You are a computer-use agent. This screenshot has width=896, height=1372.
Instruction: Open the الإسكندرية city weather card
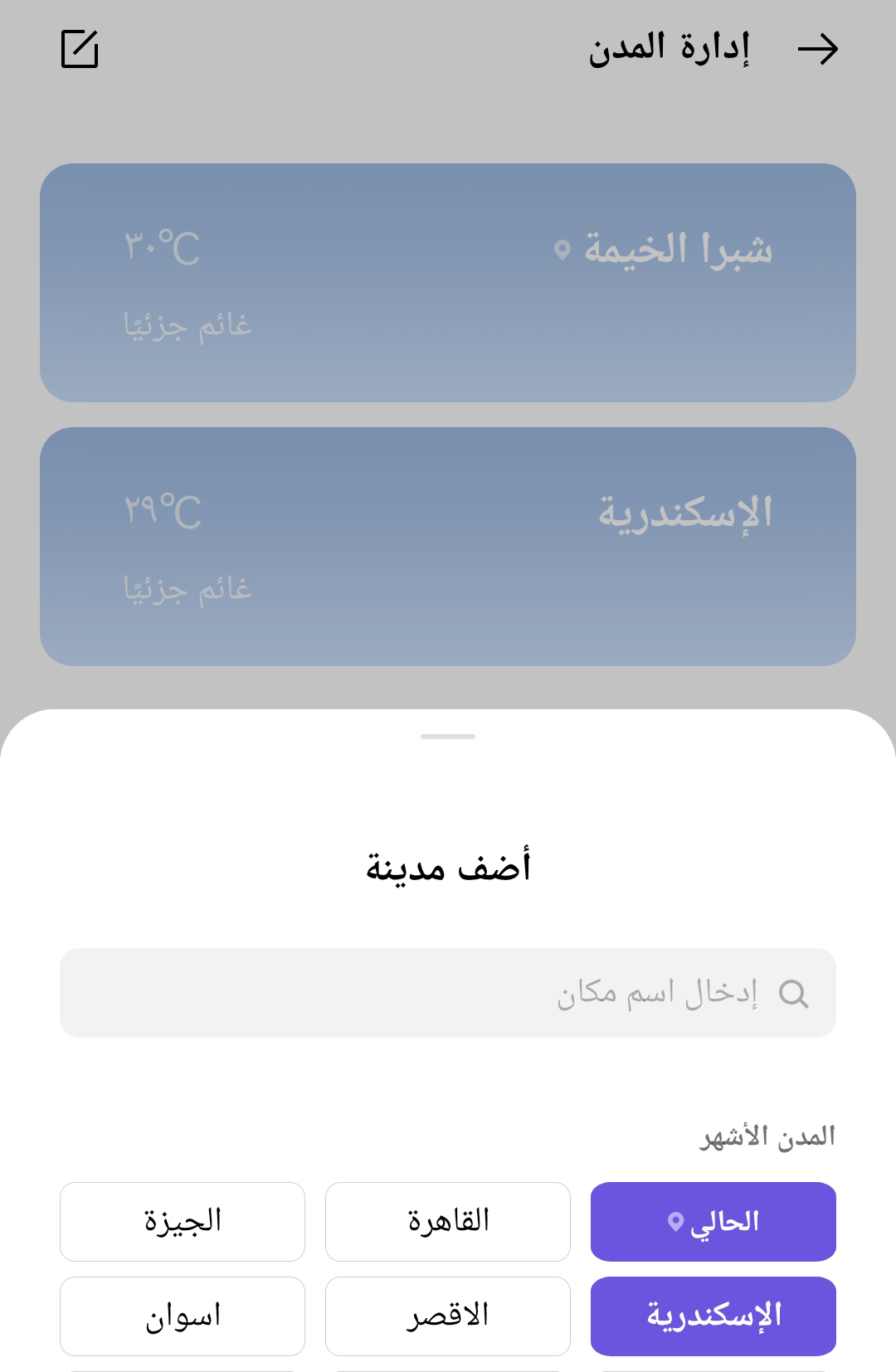pyautogui.click(x=448, y=543)
